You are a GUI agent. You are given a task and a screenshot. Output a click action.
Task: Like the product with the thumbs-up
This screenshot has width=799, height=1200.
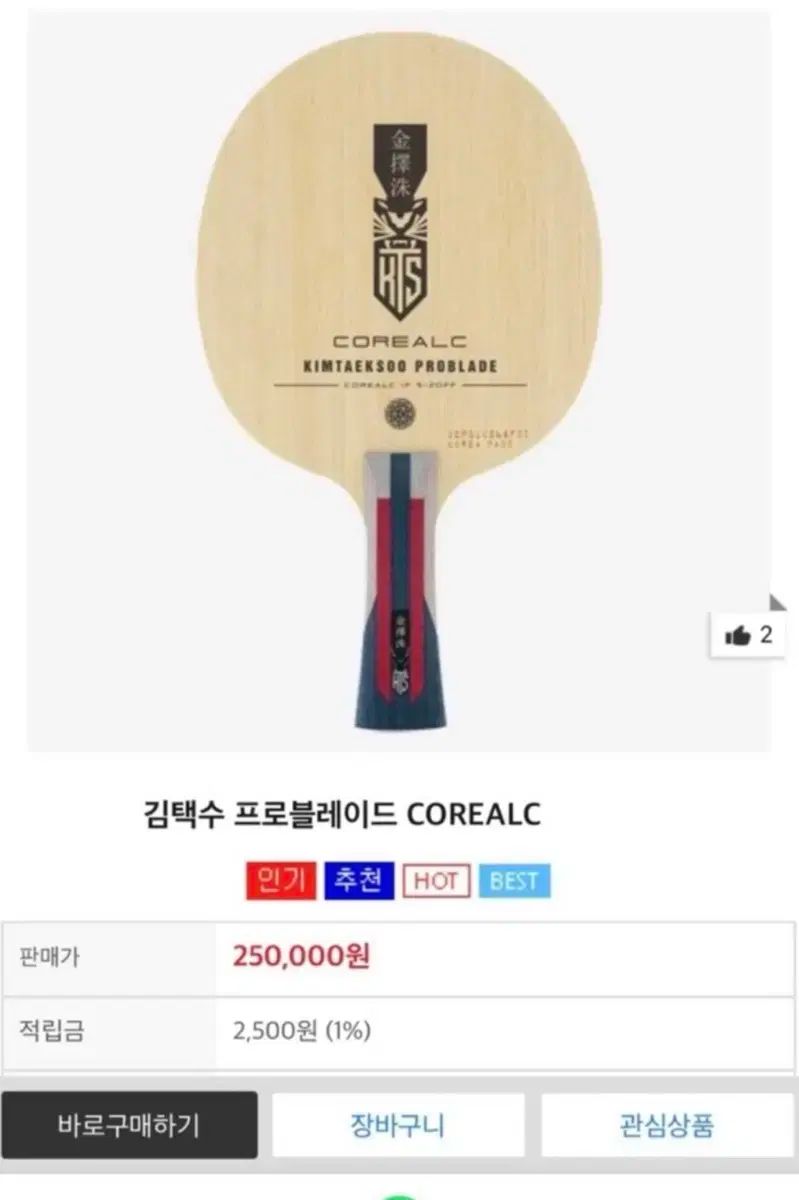tap(748, 635)
